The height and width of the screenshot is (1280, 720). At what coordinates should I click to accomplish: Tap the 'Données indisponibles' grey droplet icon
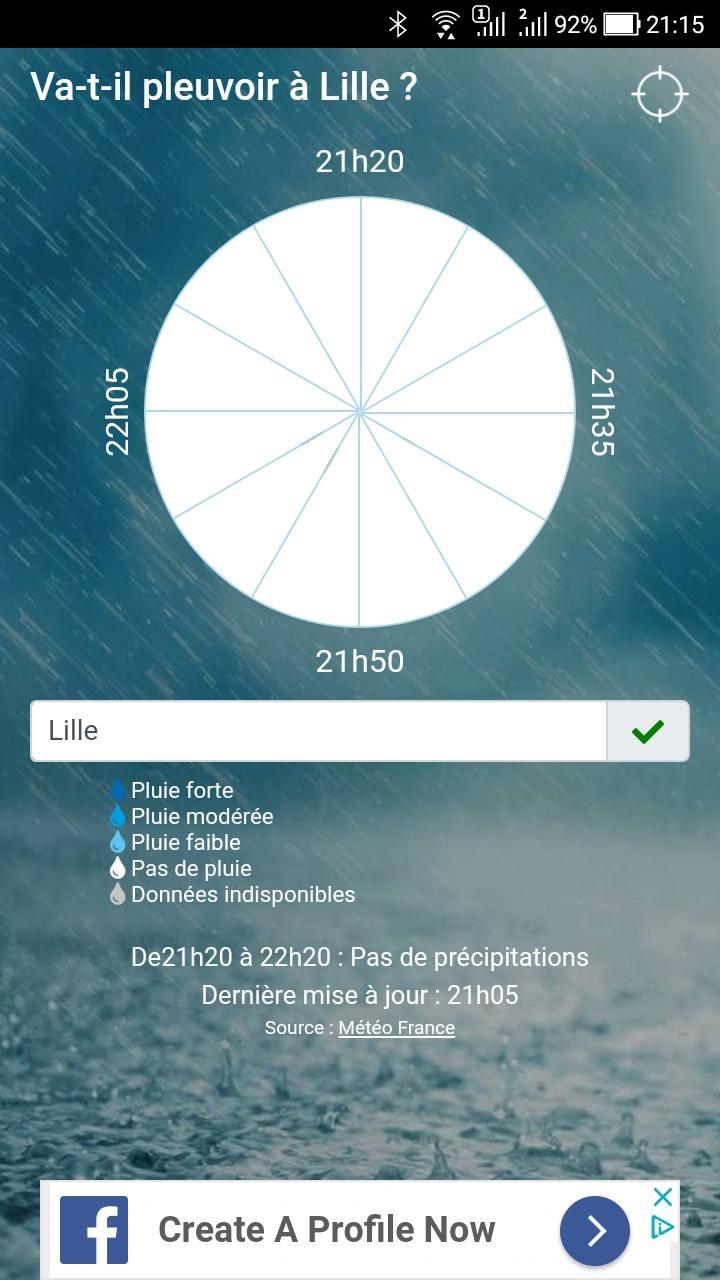tap(118, 894)
